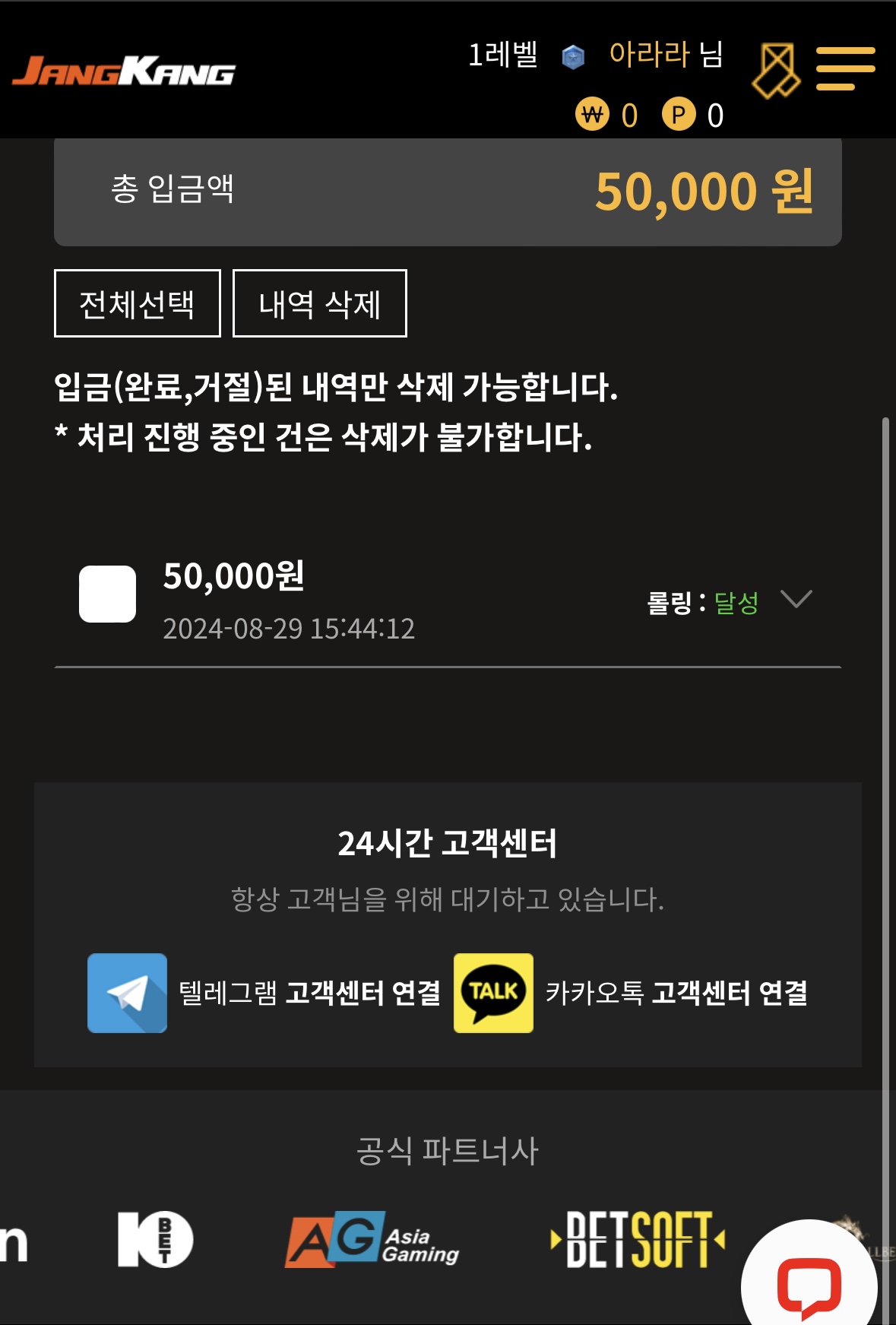Tap the JangKang logo

point(124,71)
